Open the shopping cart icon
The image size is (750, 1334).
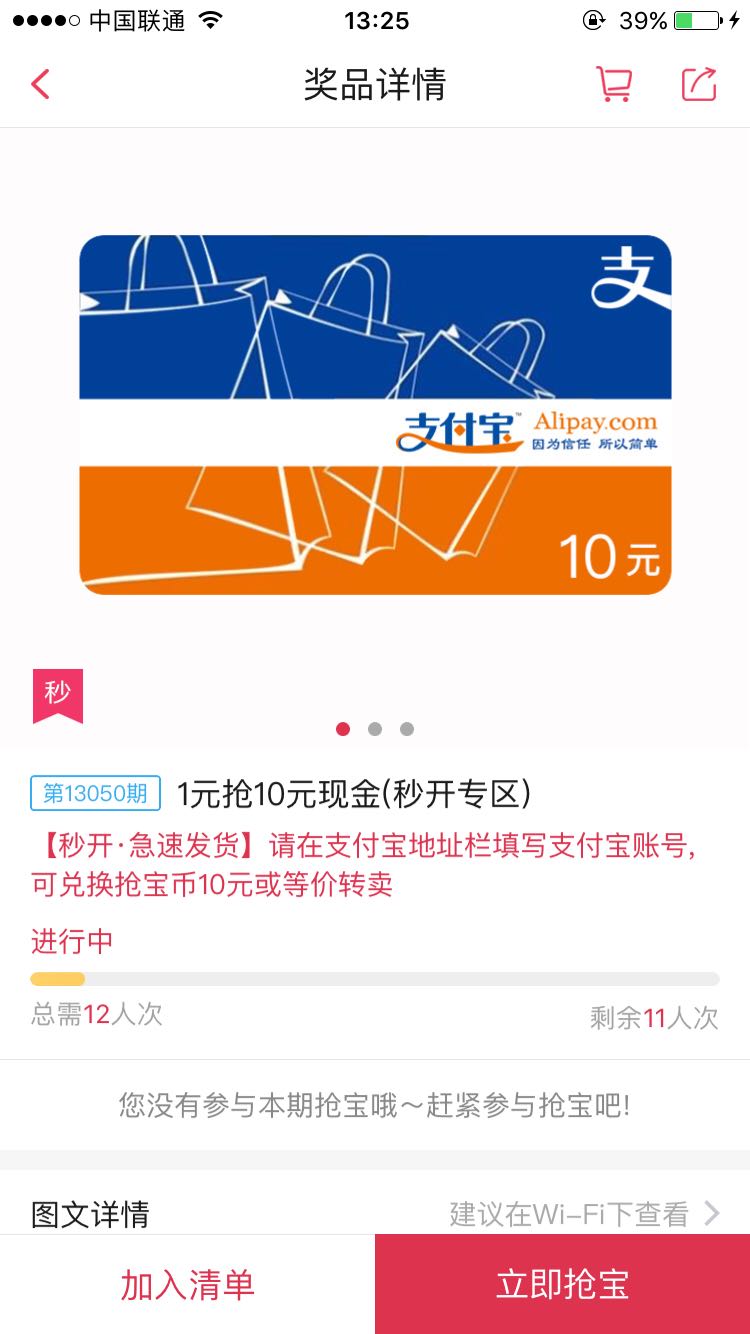click(x=614, y=84)
